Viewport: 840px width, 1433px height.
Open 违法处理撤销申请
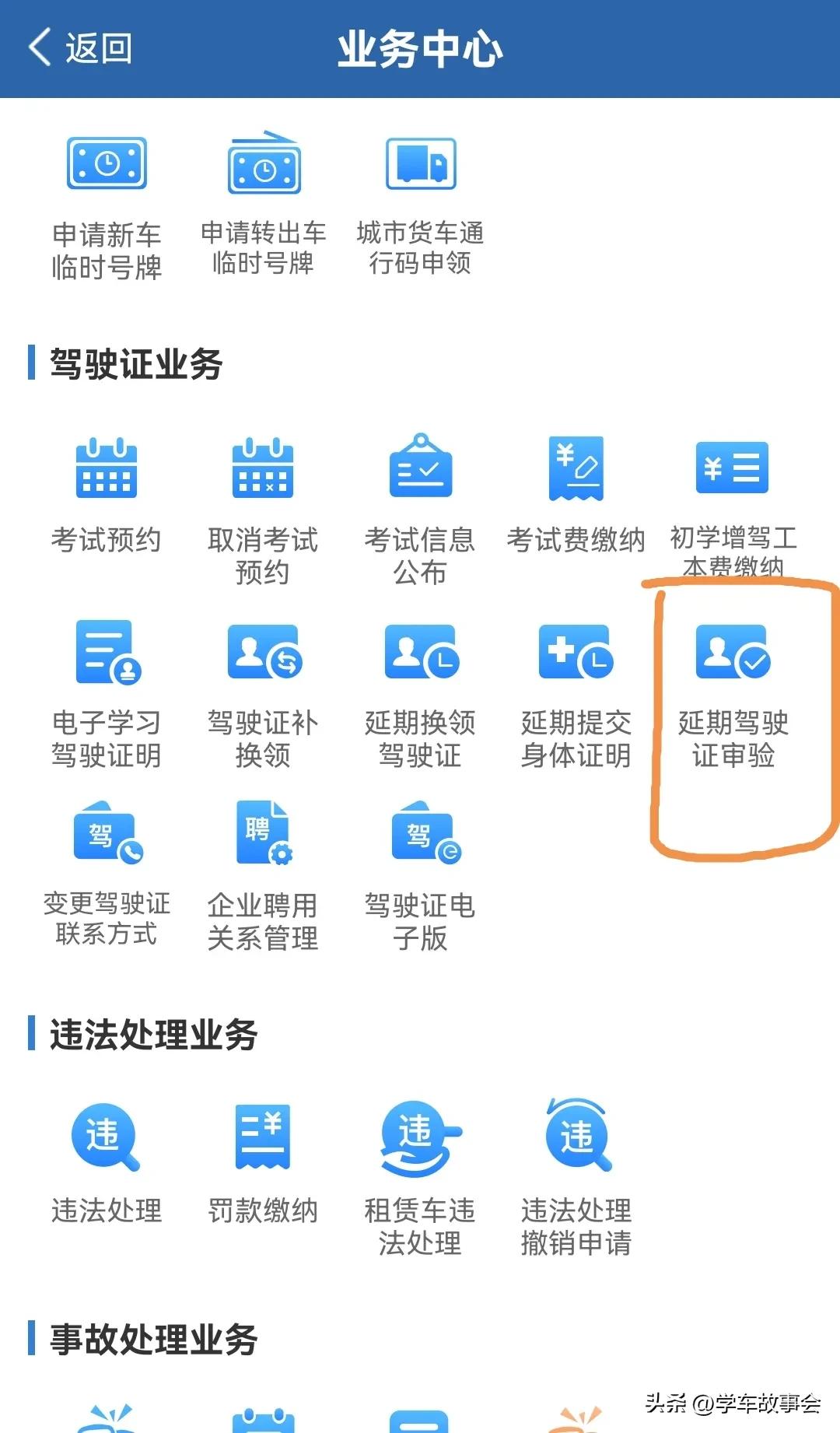coord(576,1175)
